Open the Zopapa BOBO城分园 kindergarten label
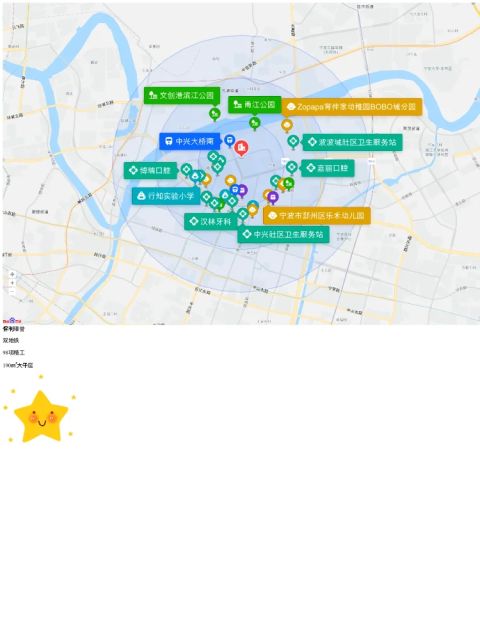Screen dimensions: 480x640 point(351,107)
